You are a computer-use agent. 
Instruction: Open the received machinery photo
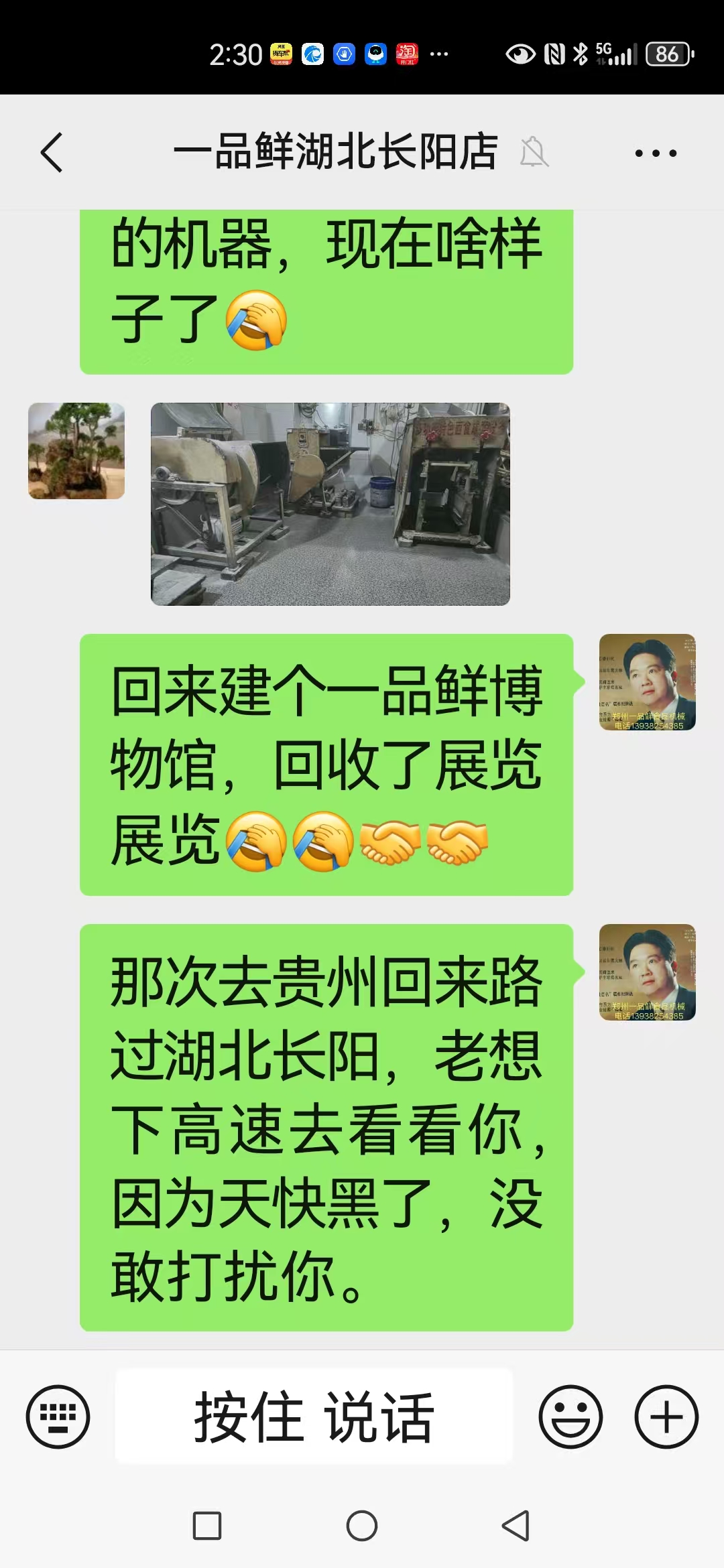[x=330, y=504]
